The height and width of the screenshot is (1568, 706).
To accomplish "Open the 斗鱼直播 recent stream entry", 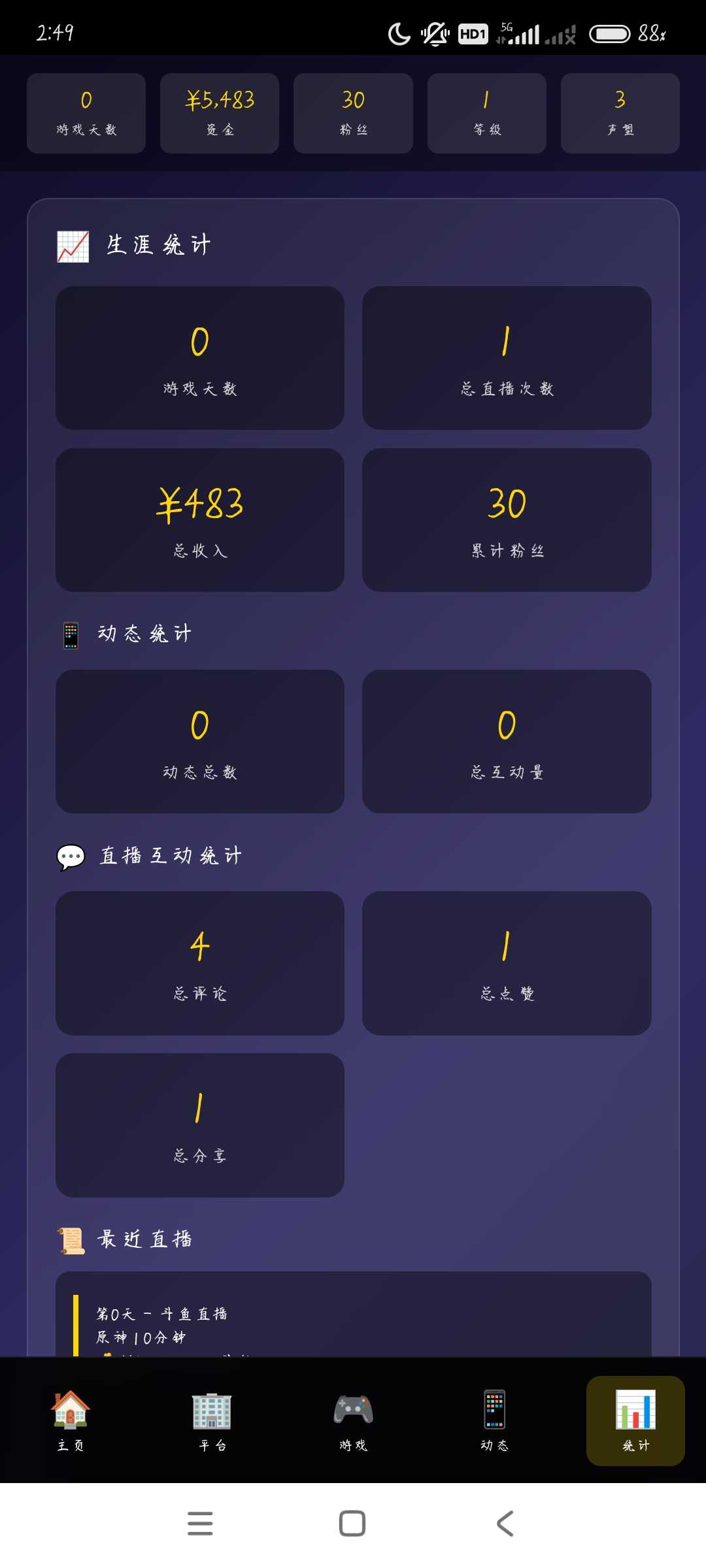I will pyautogui.click(x=353, y=1321).
